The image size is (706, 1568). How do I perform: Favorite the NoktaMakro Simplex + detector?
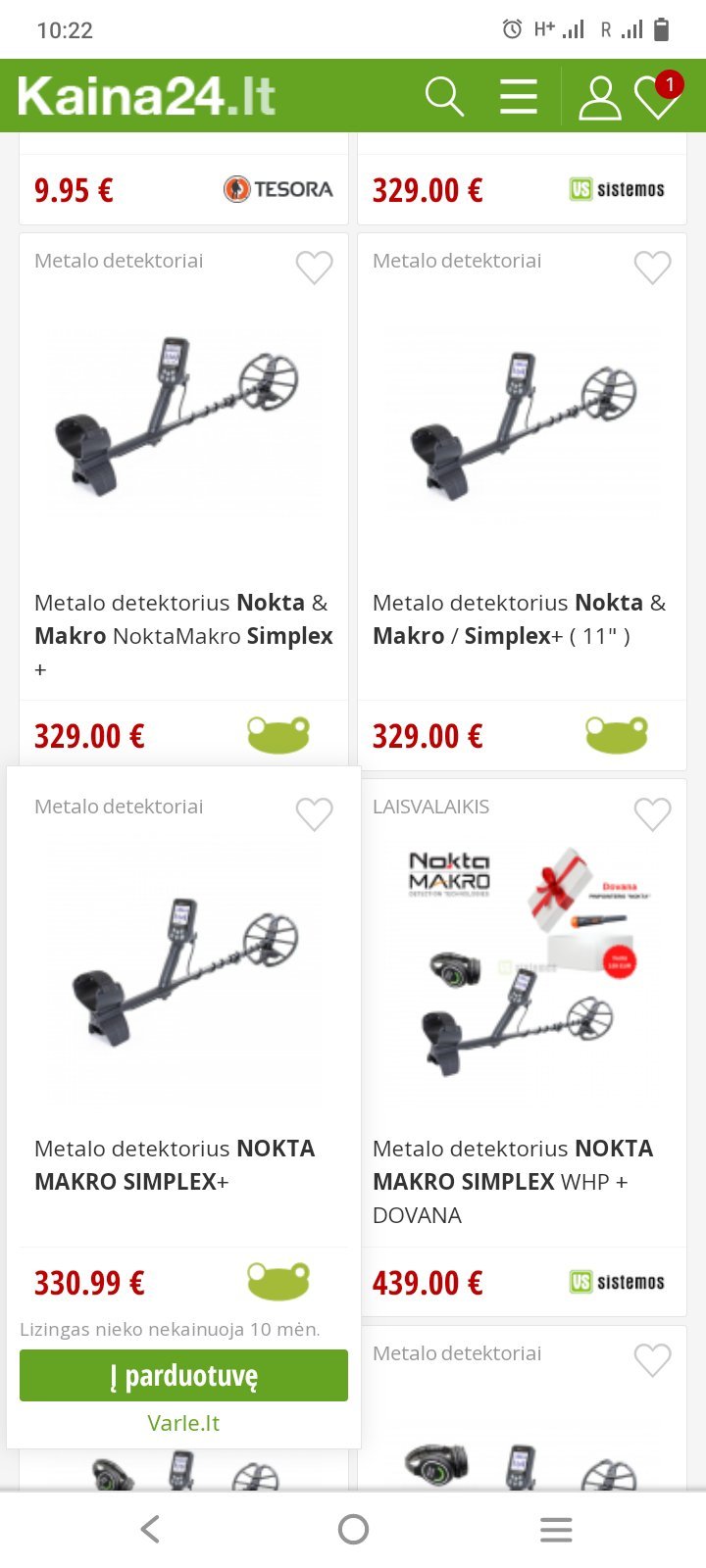click(x=315, y=267)
